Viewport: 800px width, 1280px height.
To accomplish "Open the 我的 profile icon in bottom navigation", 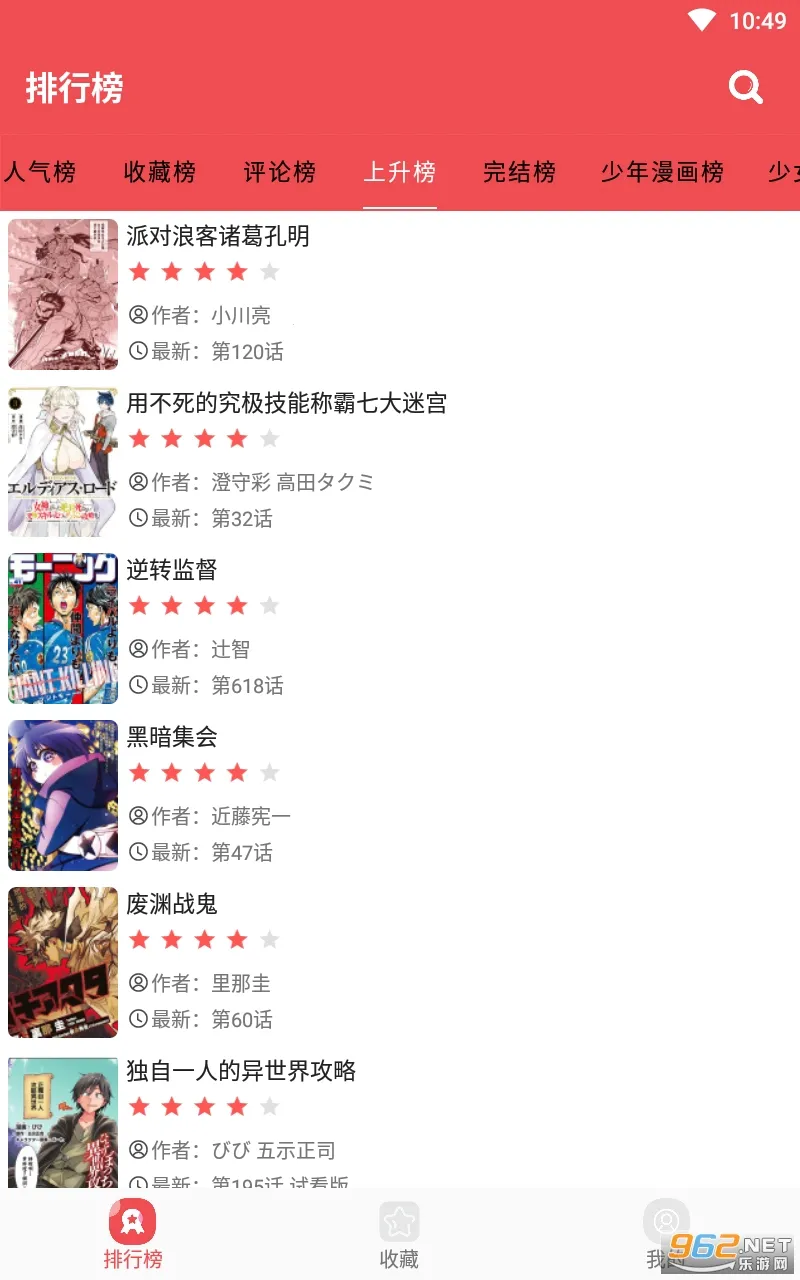I will pyautogui.click(x=666, y=1221).
